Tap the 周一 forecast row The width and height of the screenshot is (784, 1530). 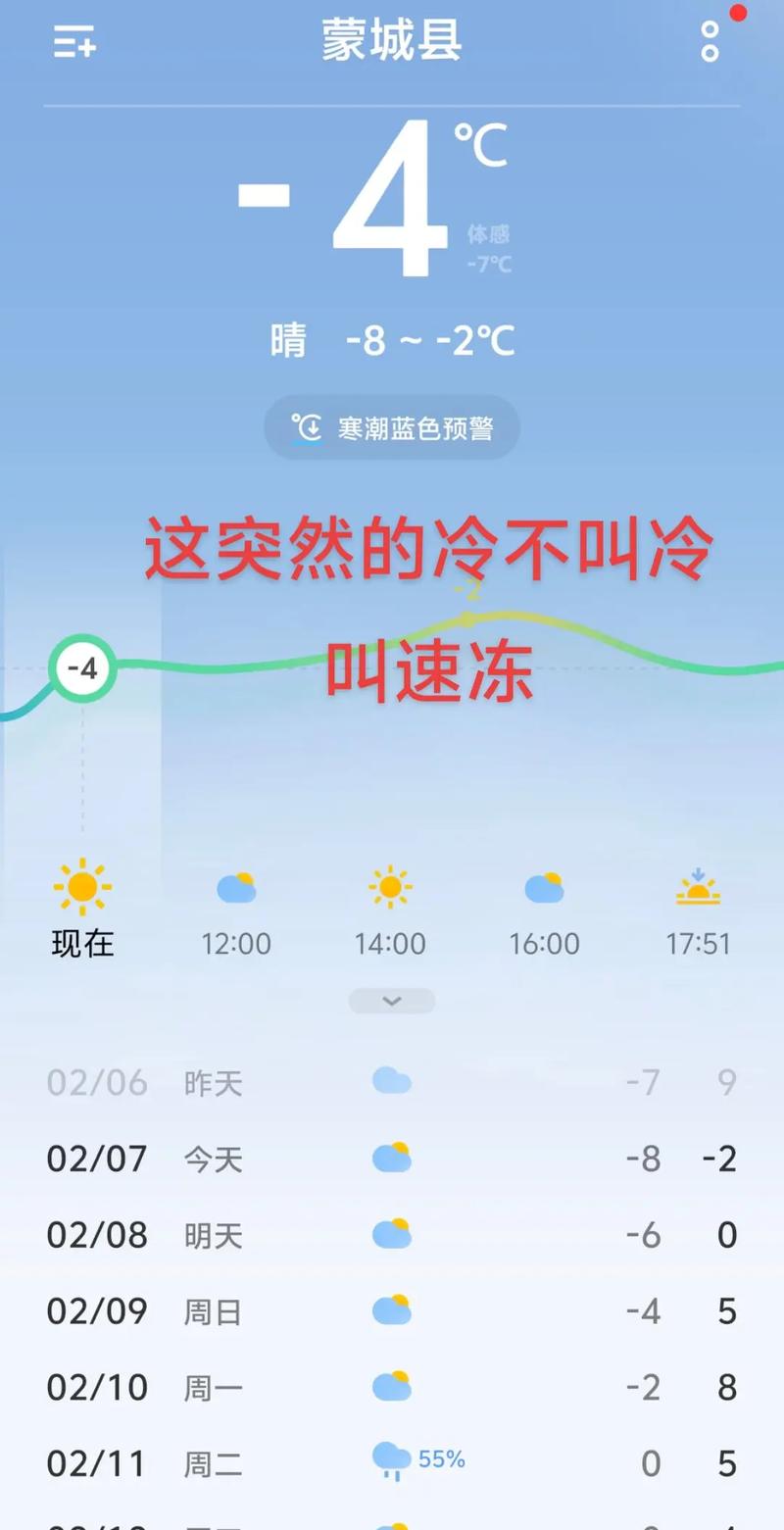(x=391, y=1386)
